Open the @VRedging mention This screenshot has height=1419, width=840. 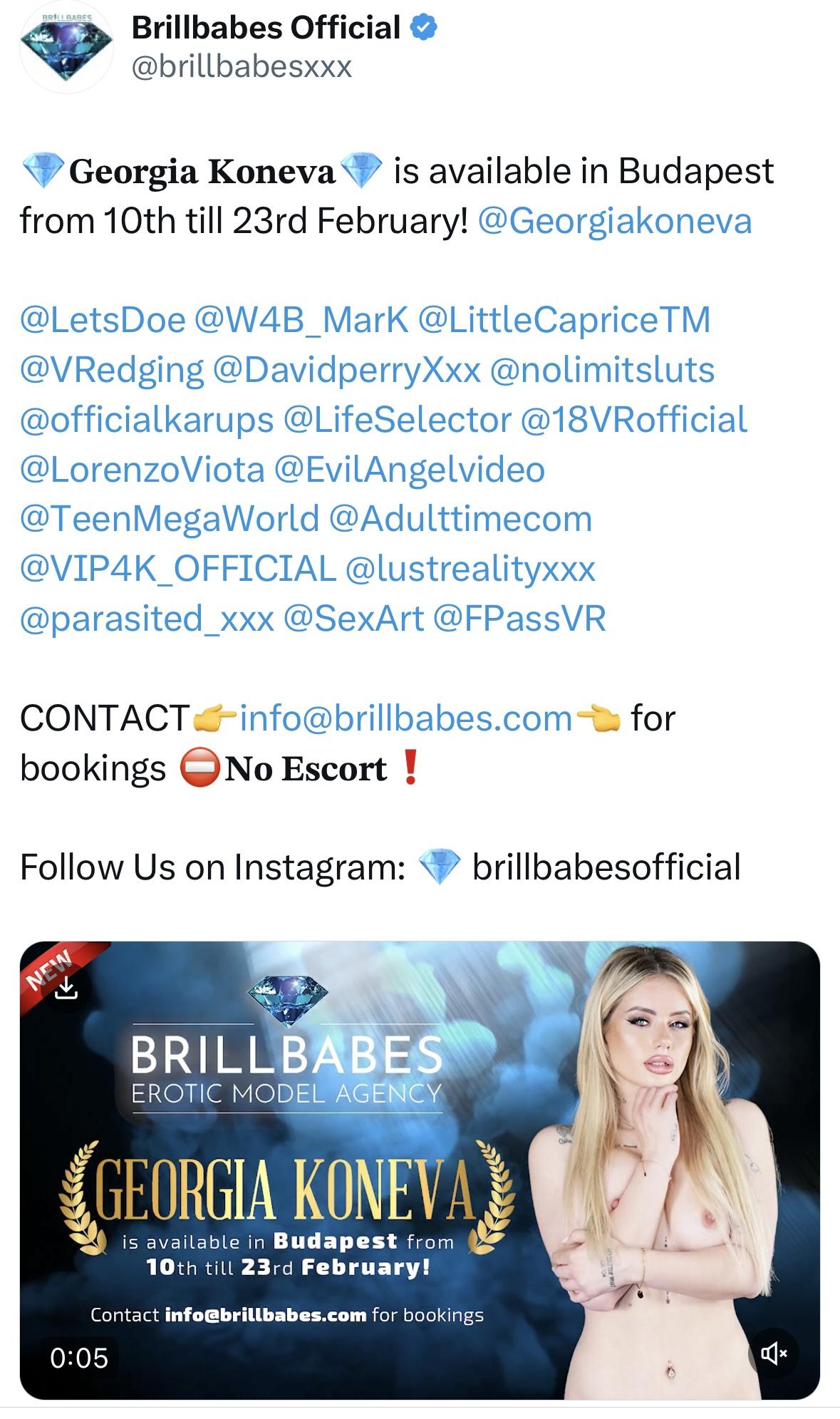point(112,370)
